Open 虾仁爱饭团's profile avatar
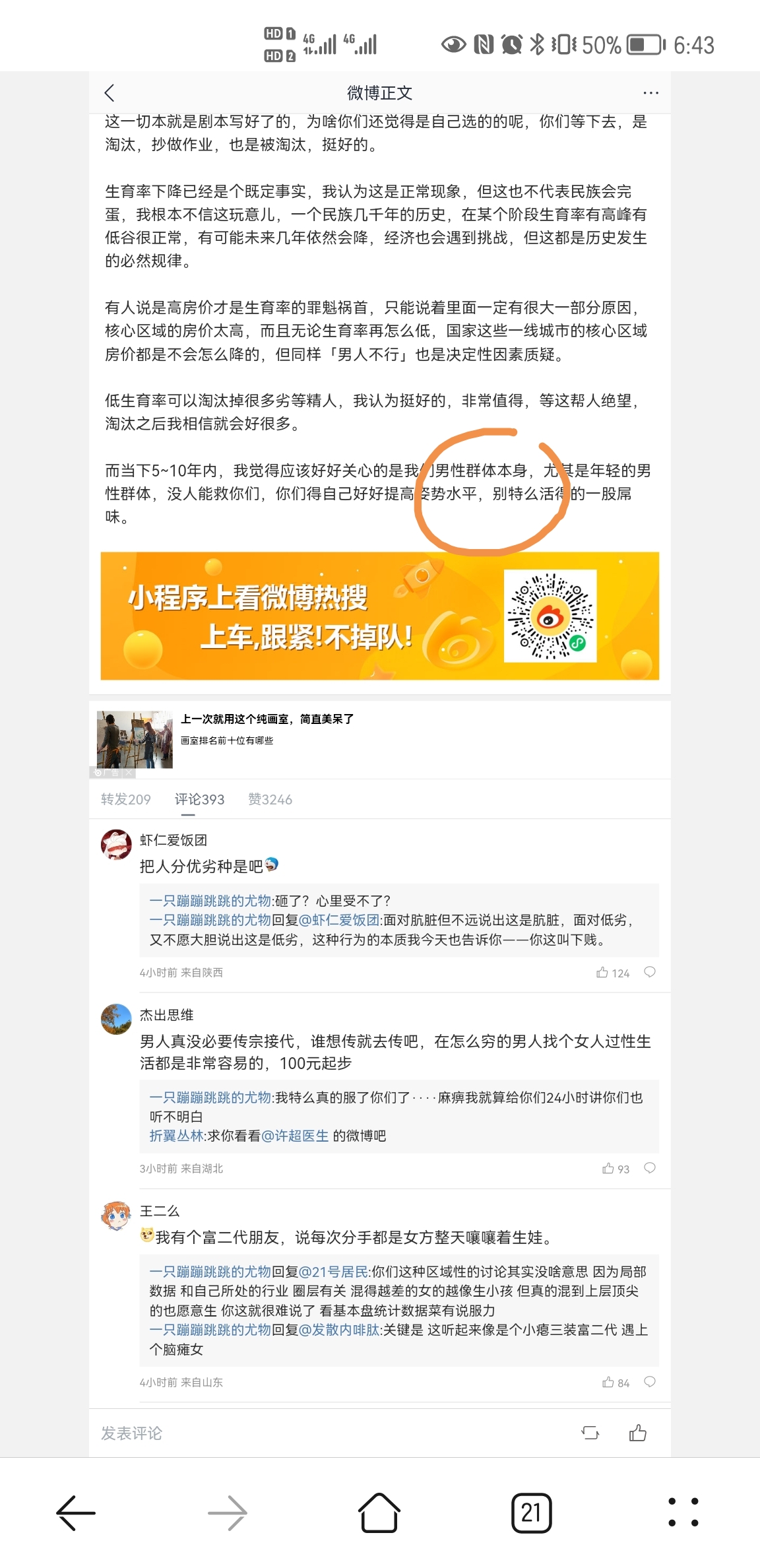 tap(116, 845)
